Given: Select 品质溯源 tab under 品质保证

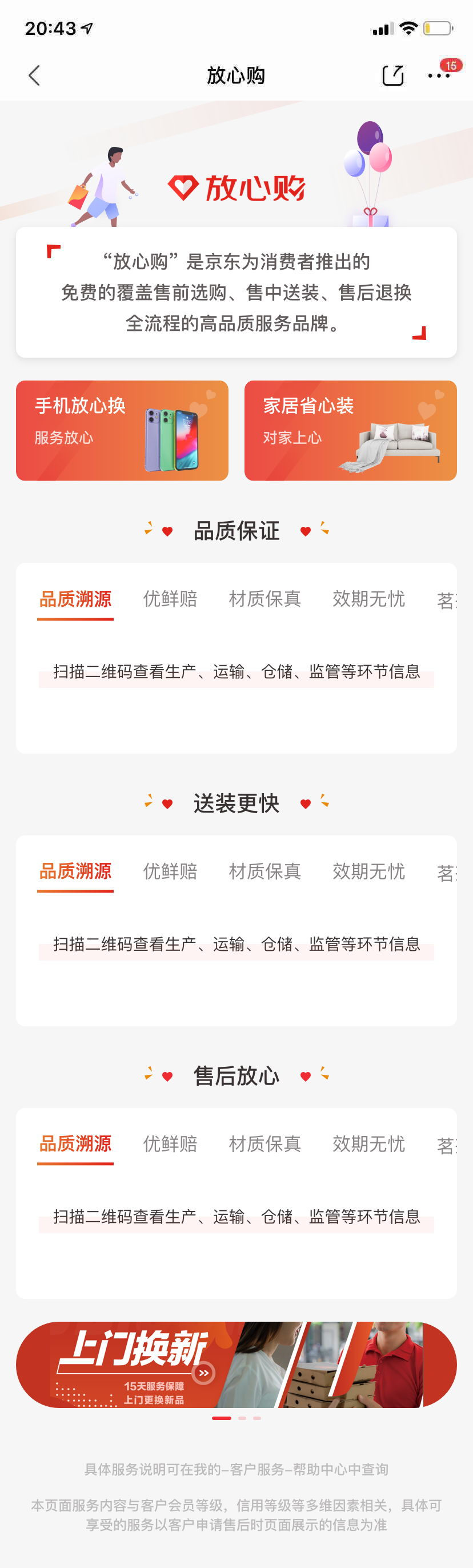Looking at the screenshot, I should 75,599.
